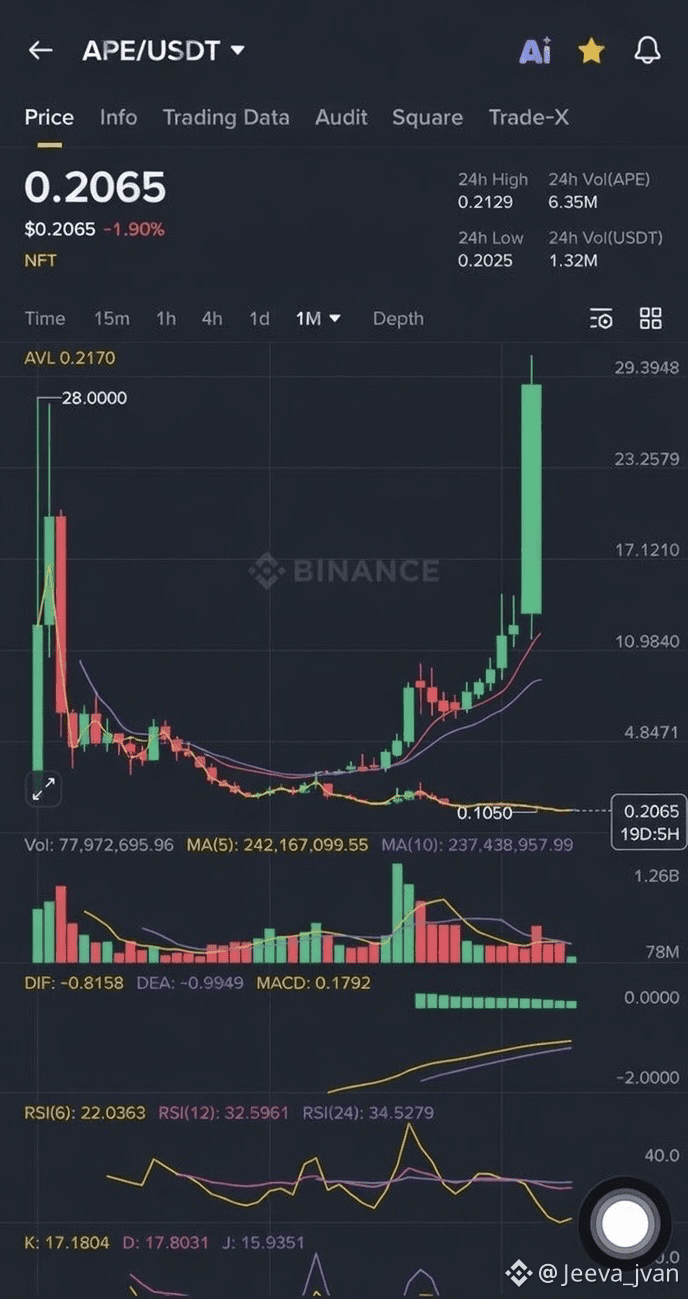
Task: Select the Time chart view
Action: click(45, 318)
